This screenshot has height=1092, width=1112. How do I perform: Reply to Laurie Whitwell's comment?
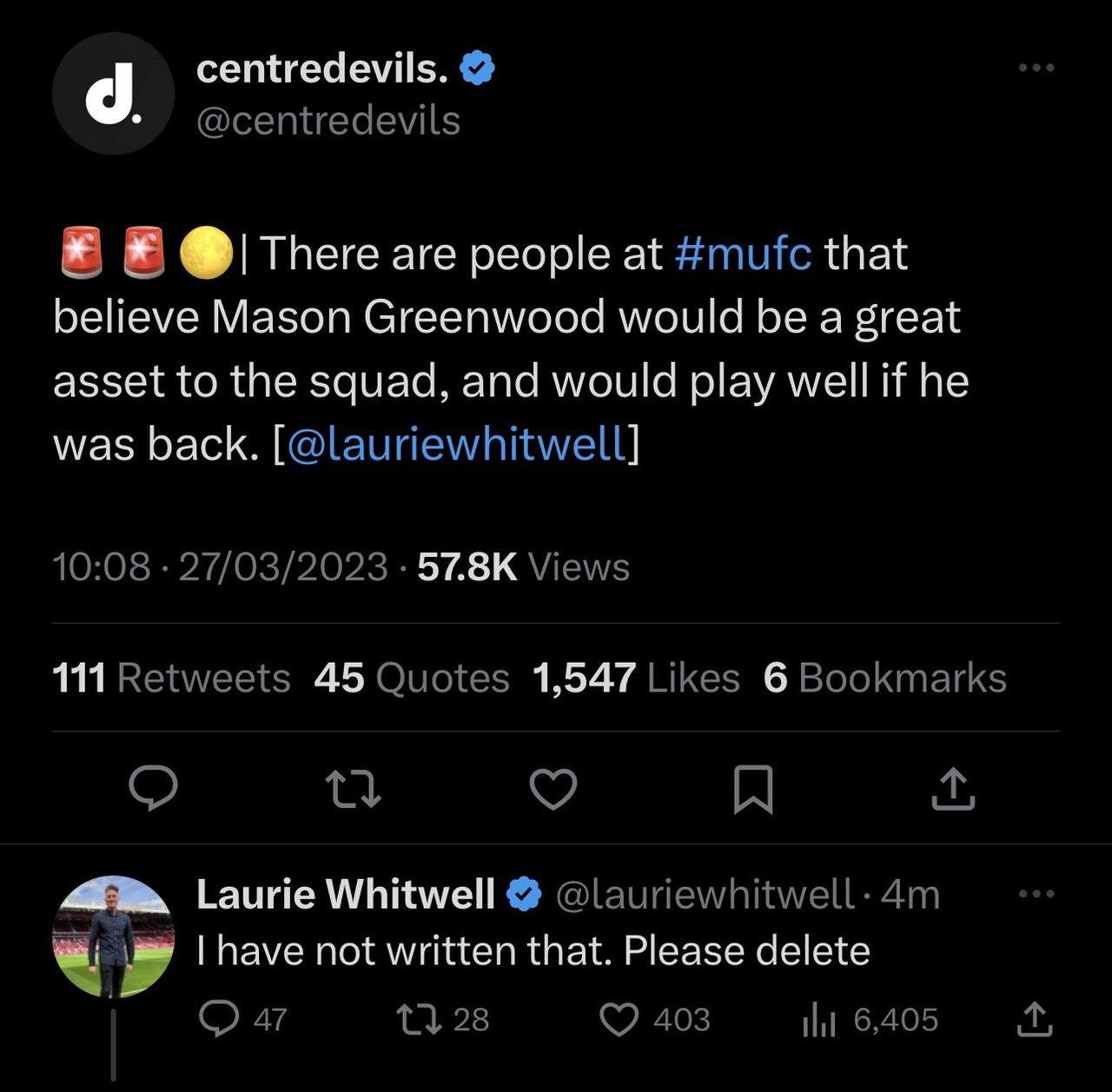click(219, 1019)
